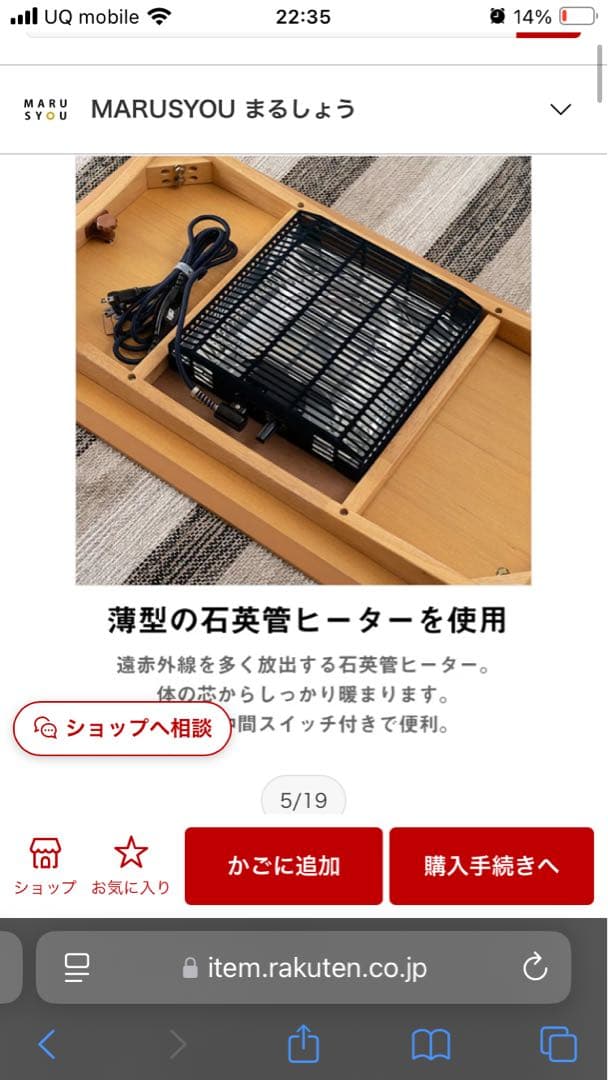Show all open Safari tabs
Viewport: 608px width, 1080px height.
pyautogui.click(x=558, y=1045)
